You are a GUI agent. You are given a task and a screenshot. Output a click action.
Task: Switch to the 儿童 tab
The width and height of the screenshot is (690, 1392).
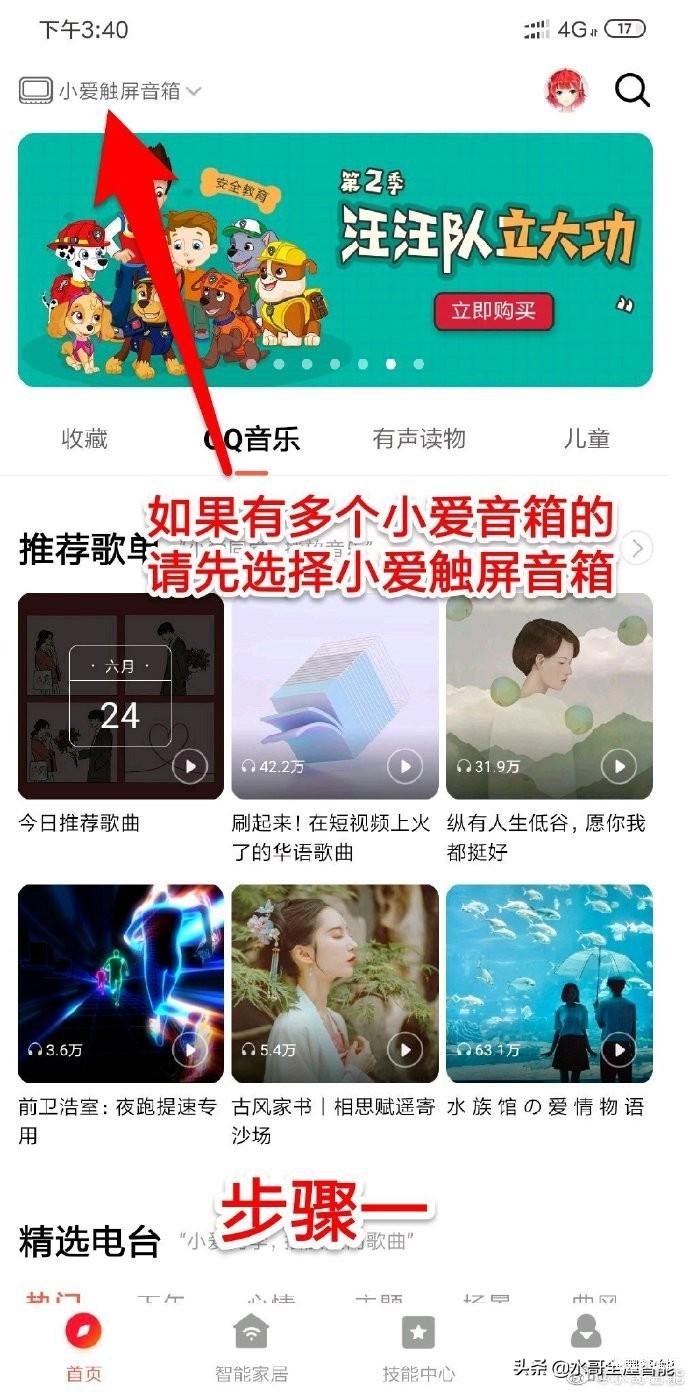click(x=586, y=438)
